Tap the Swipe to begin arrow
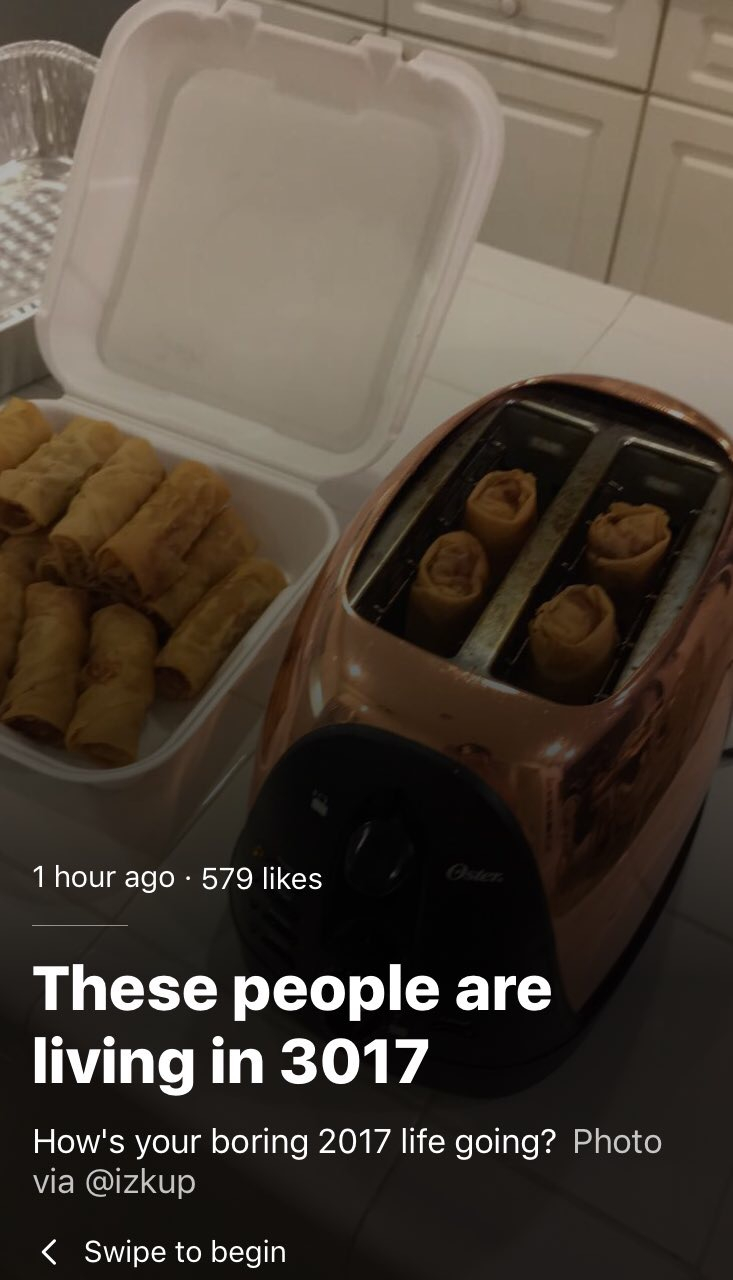 click(48, 1252)
